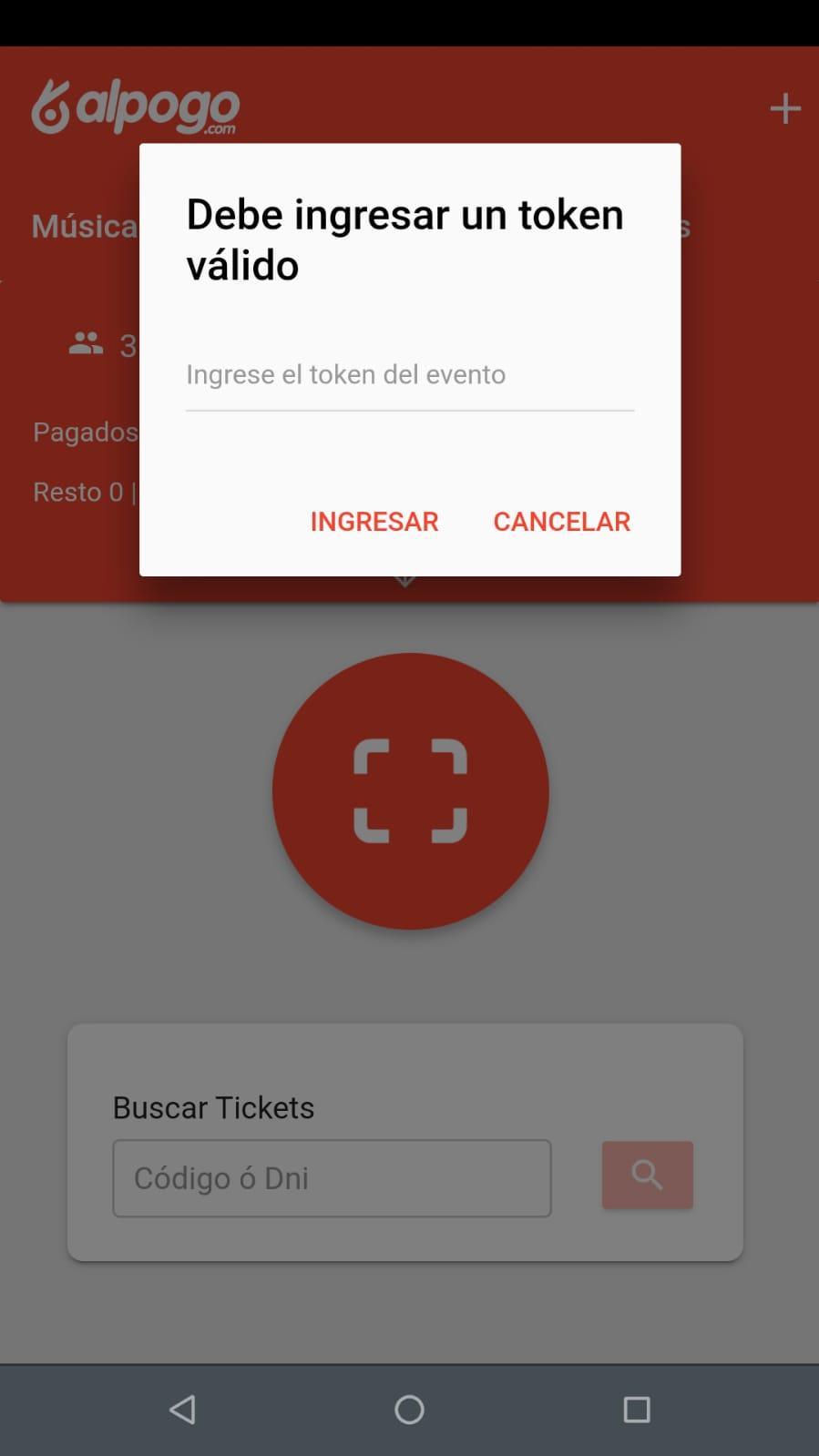This screenshot has height=1456, width=819.
Task: Tap the attendees people icon next to the count
Action: tap(85, 345)
